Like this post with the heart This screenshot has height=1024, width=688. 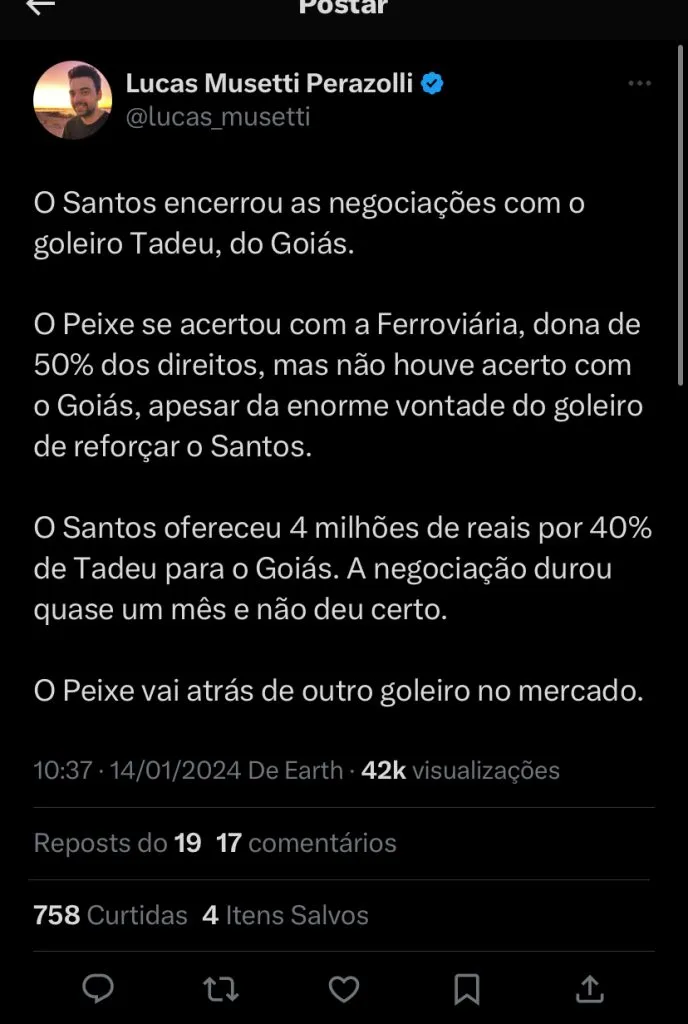(343, 989)
